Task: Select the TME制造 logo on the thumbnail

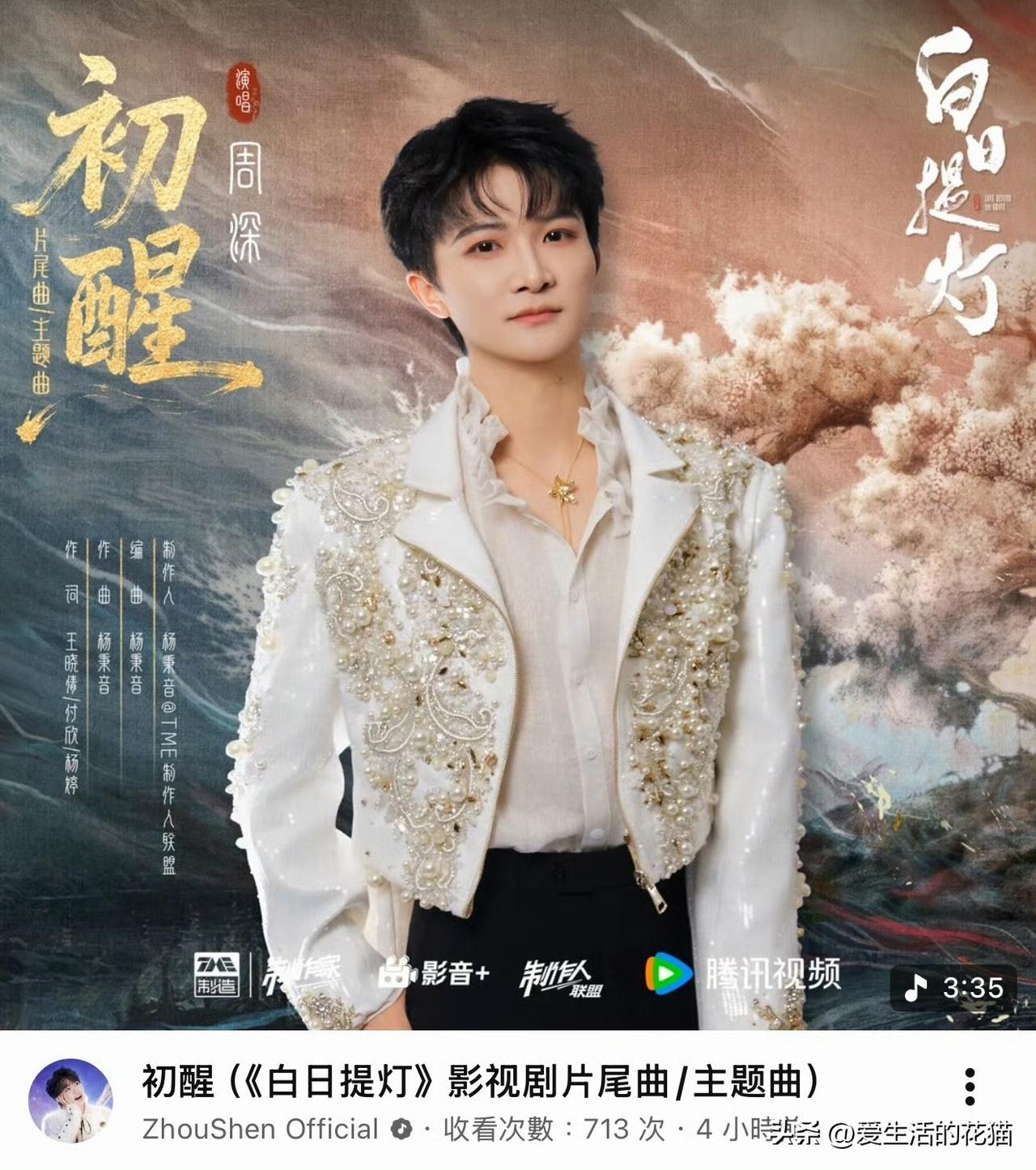Action: click(217, 977)
